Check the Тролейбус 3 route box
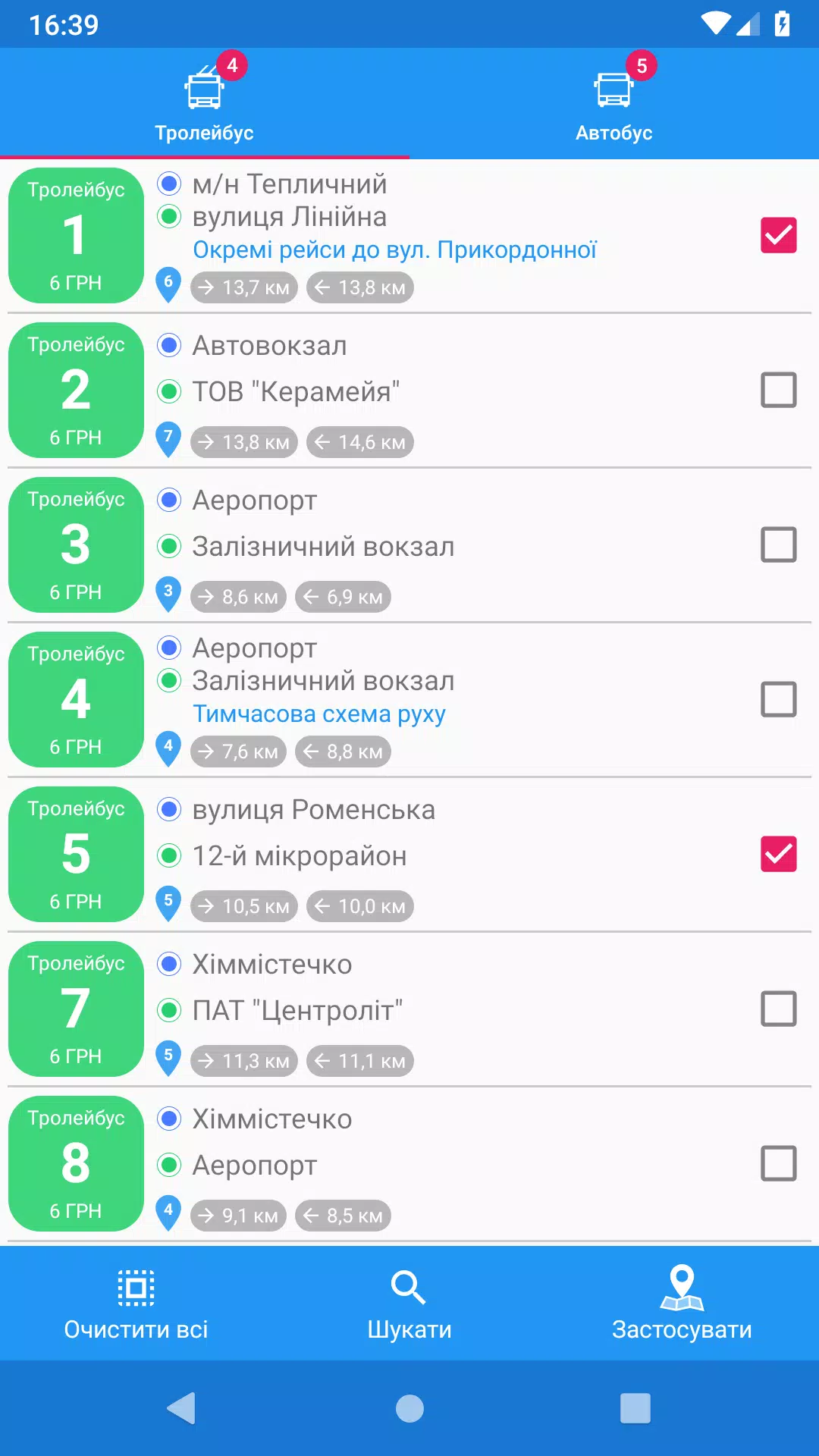Viewport: 819px width, 1456px height. point(778,544)
